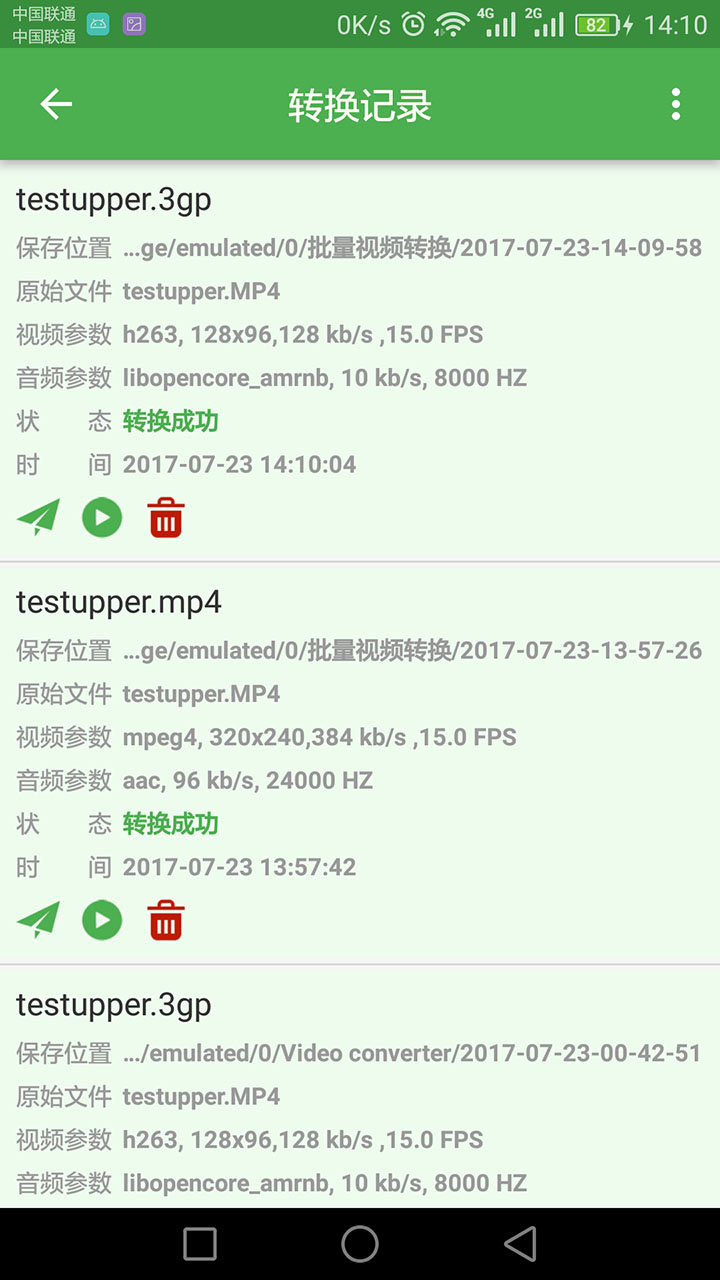Tap the WiFi icon in the status bar
The image size is (720, 1280).
point(451,24)
